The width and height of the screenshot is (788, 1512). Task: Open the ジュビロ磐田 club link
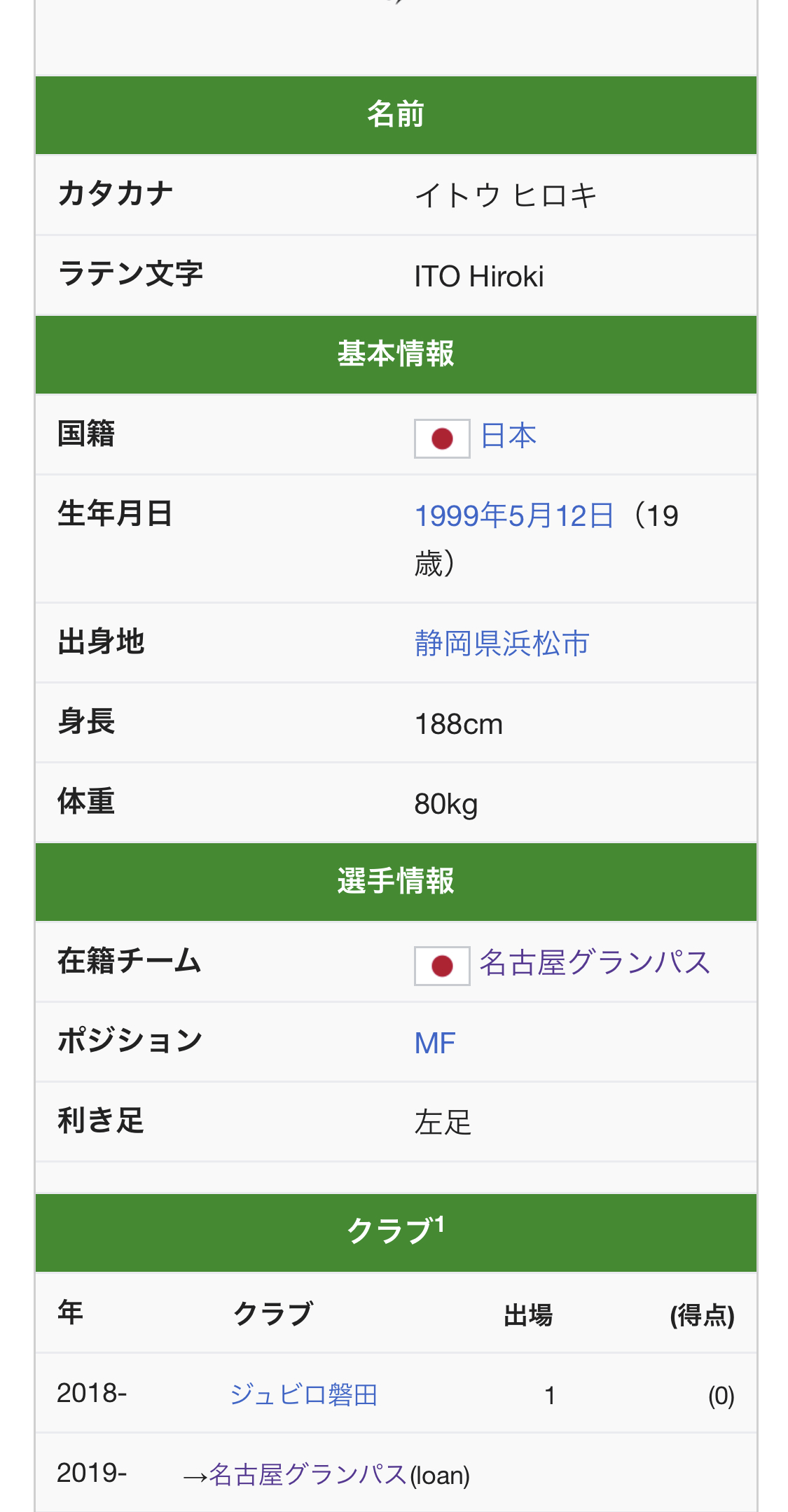(303, 1395)
